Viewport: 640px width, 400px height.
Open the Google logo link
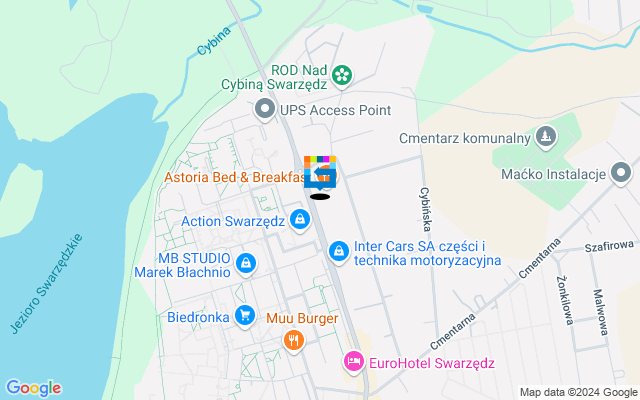pos(33,388)
